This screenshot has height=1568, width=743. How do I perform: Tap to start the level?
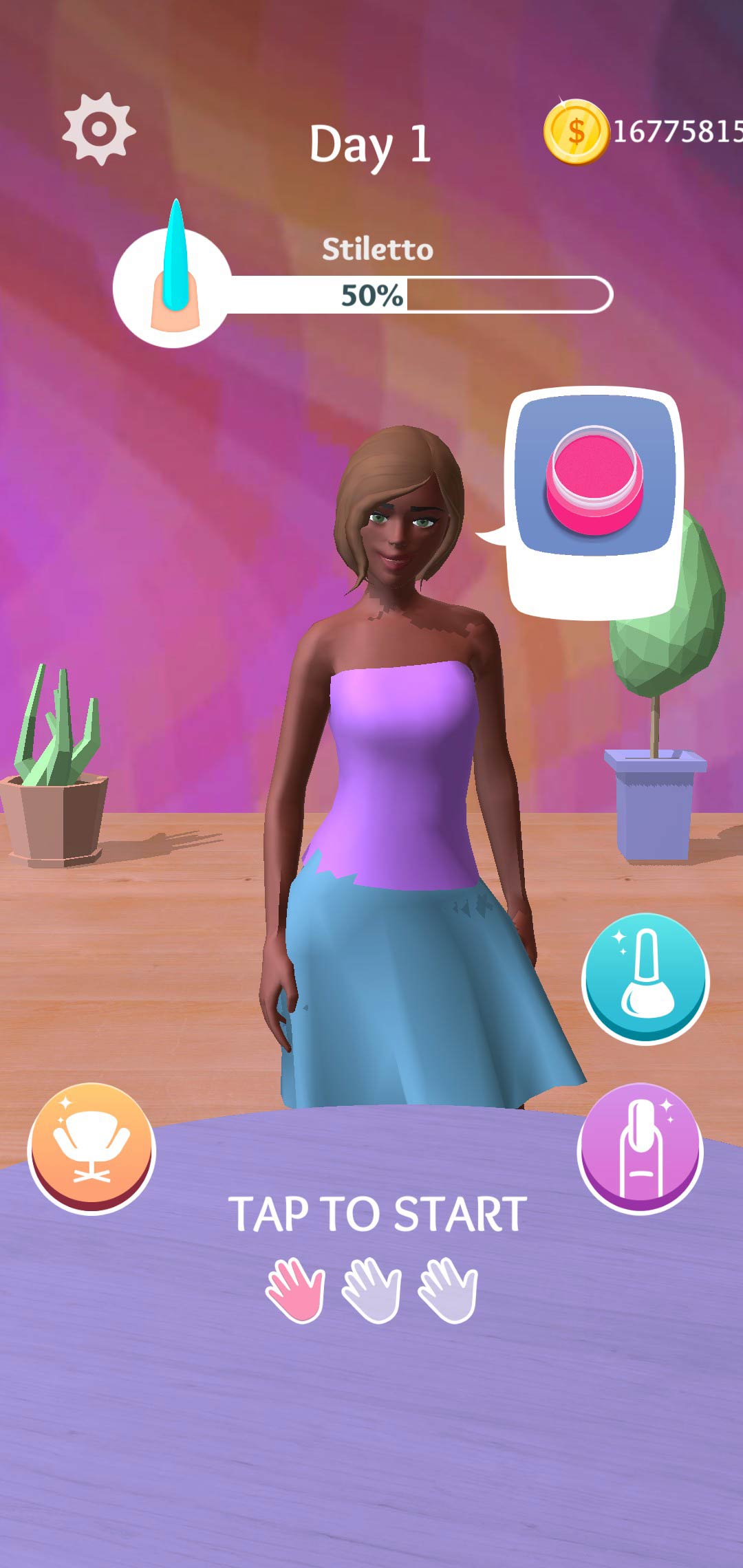377,1215
